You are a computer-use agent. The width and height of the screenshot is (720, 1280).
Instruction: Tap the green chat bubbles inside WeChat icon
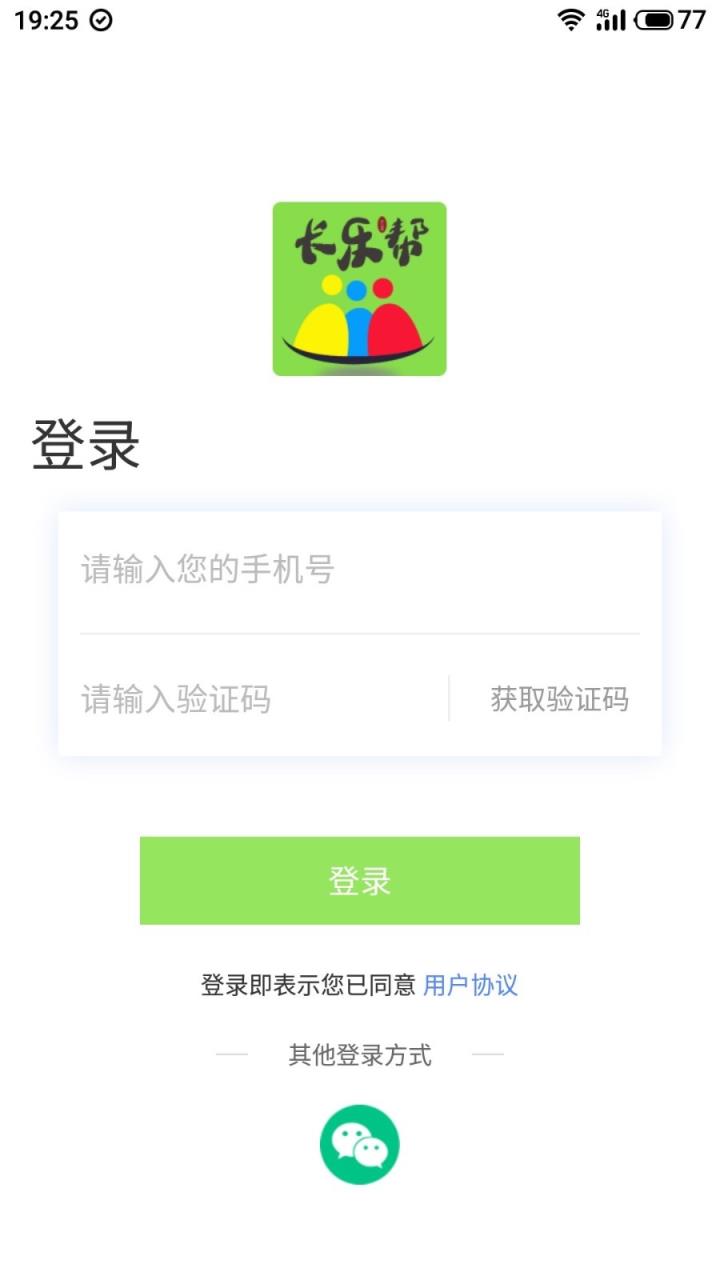(x=360, y=1143)
